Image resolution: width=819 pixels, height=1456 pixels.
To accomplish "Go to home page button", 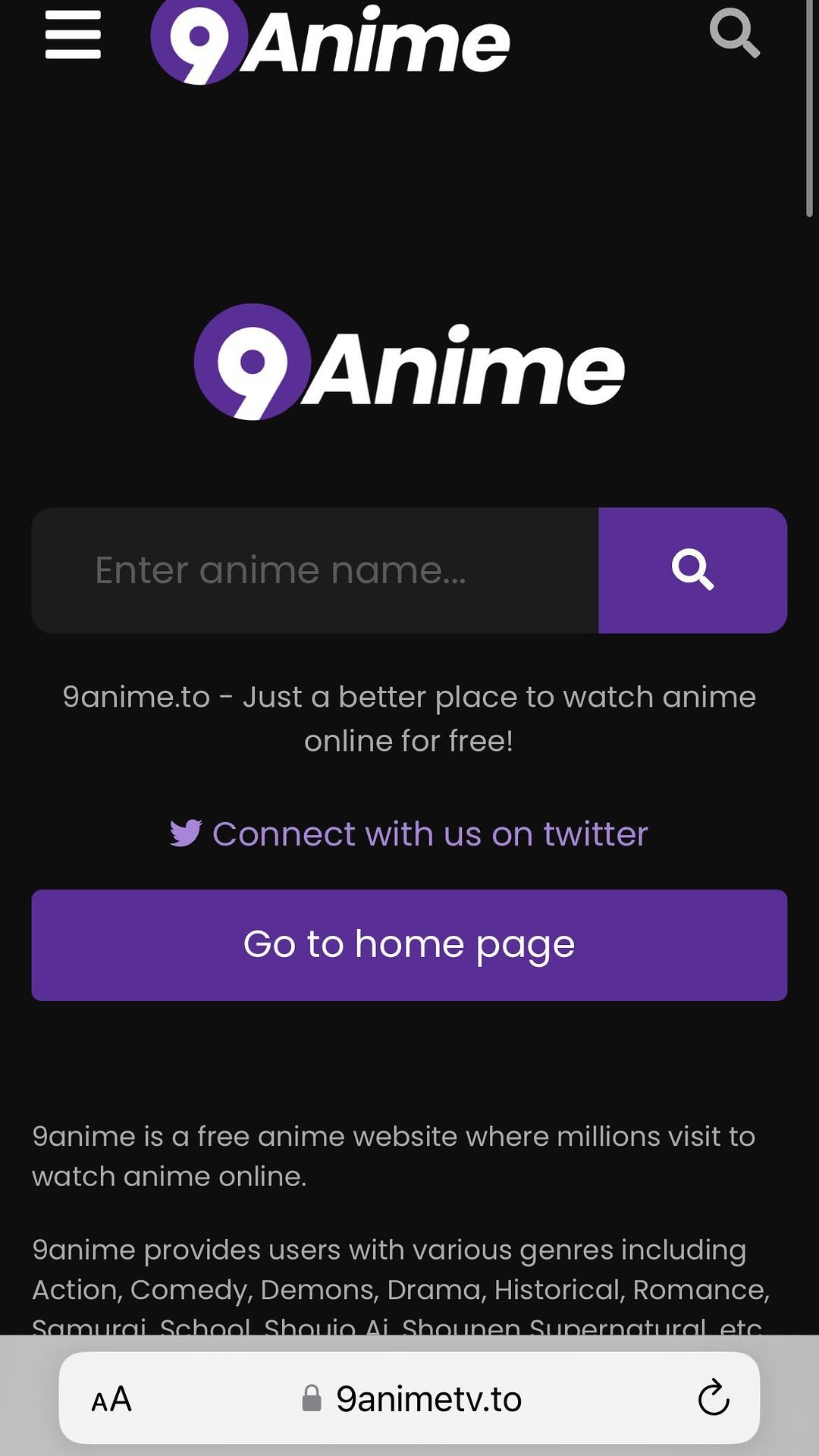I will point(409,945).
